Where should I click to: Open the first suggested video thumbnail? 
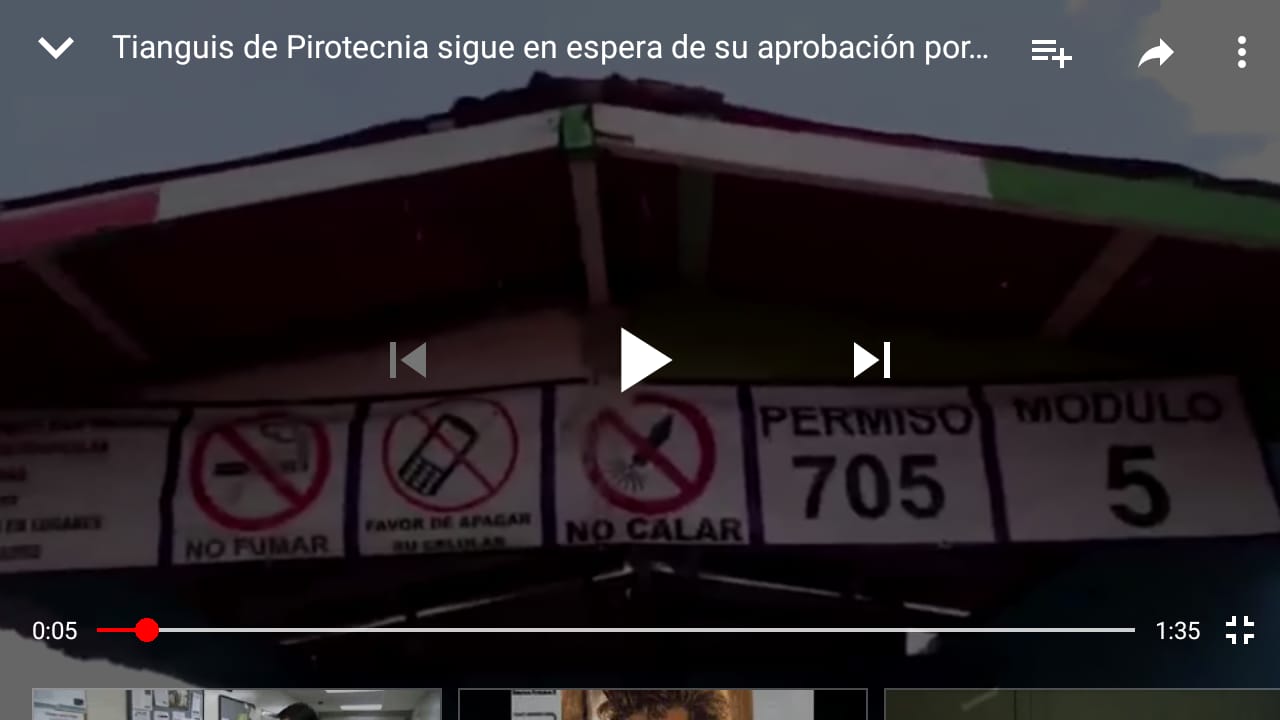coord(237,705)
